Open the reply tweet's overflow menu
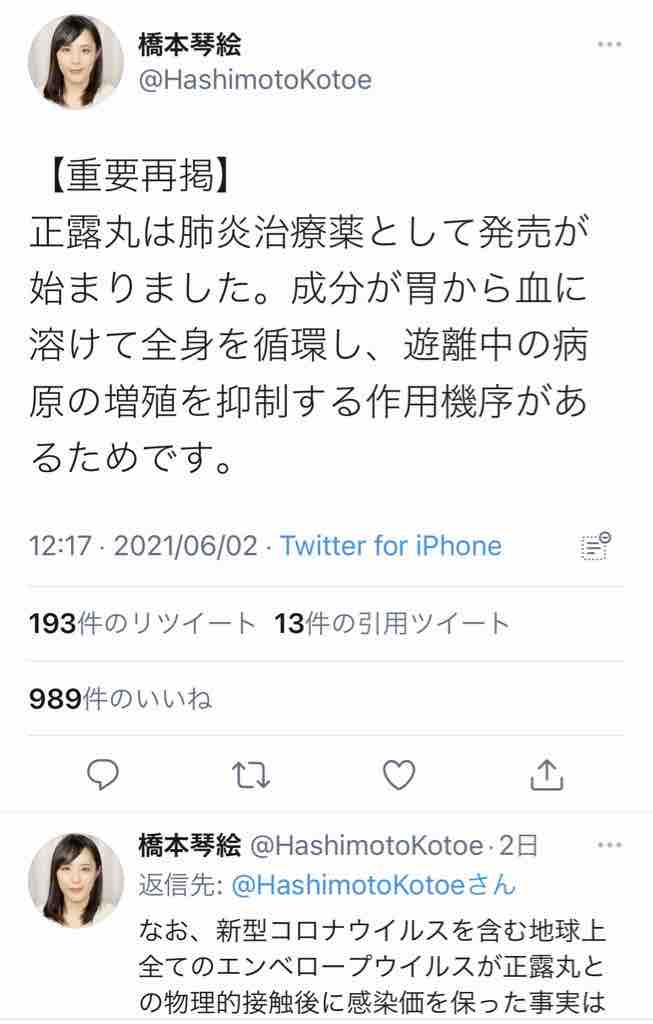 click(609, 845)
